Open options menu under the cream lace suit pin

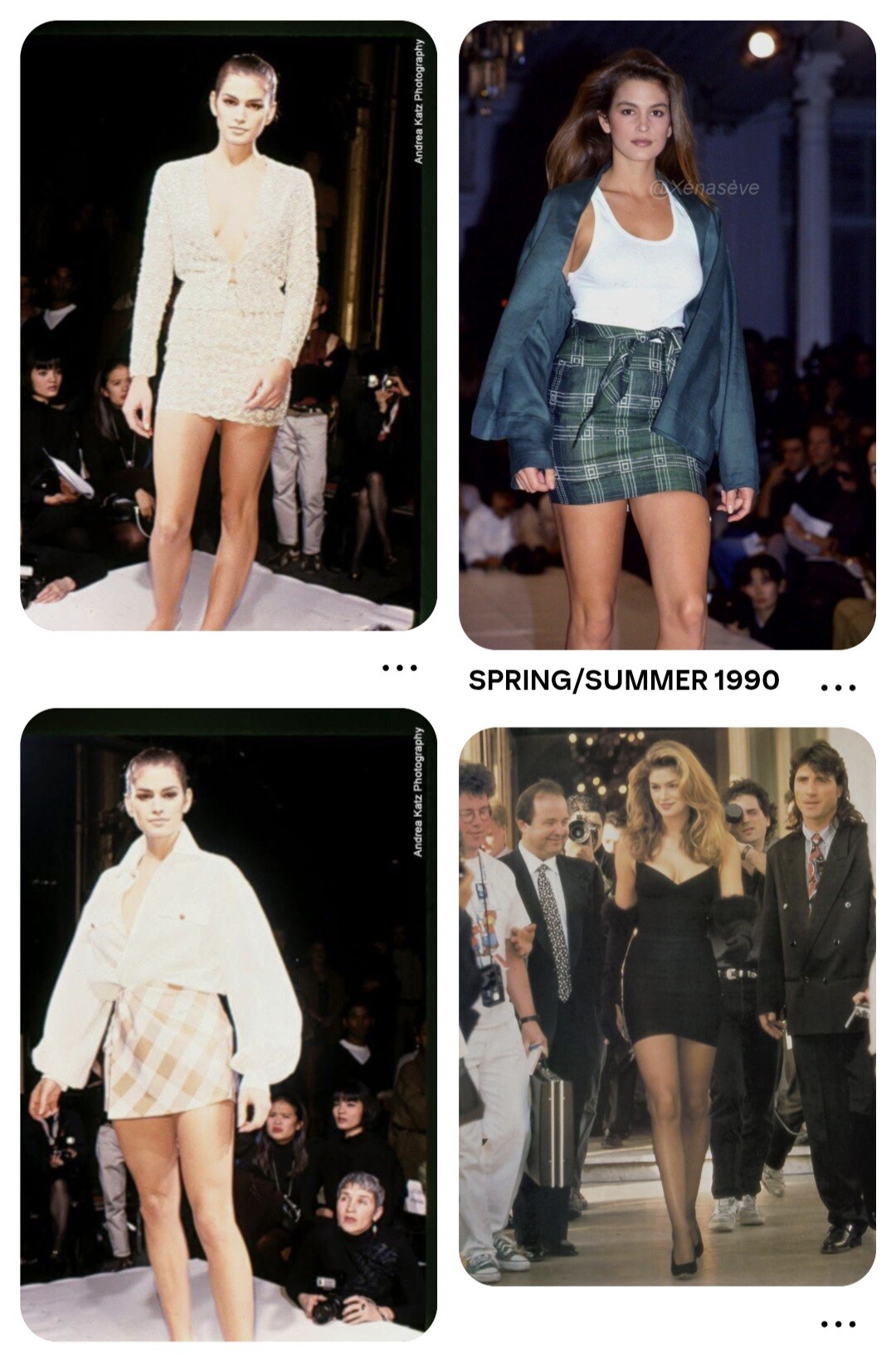click(399, 667)
